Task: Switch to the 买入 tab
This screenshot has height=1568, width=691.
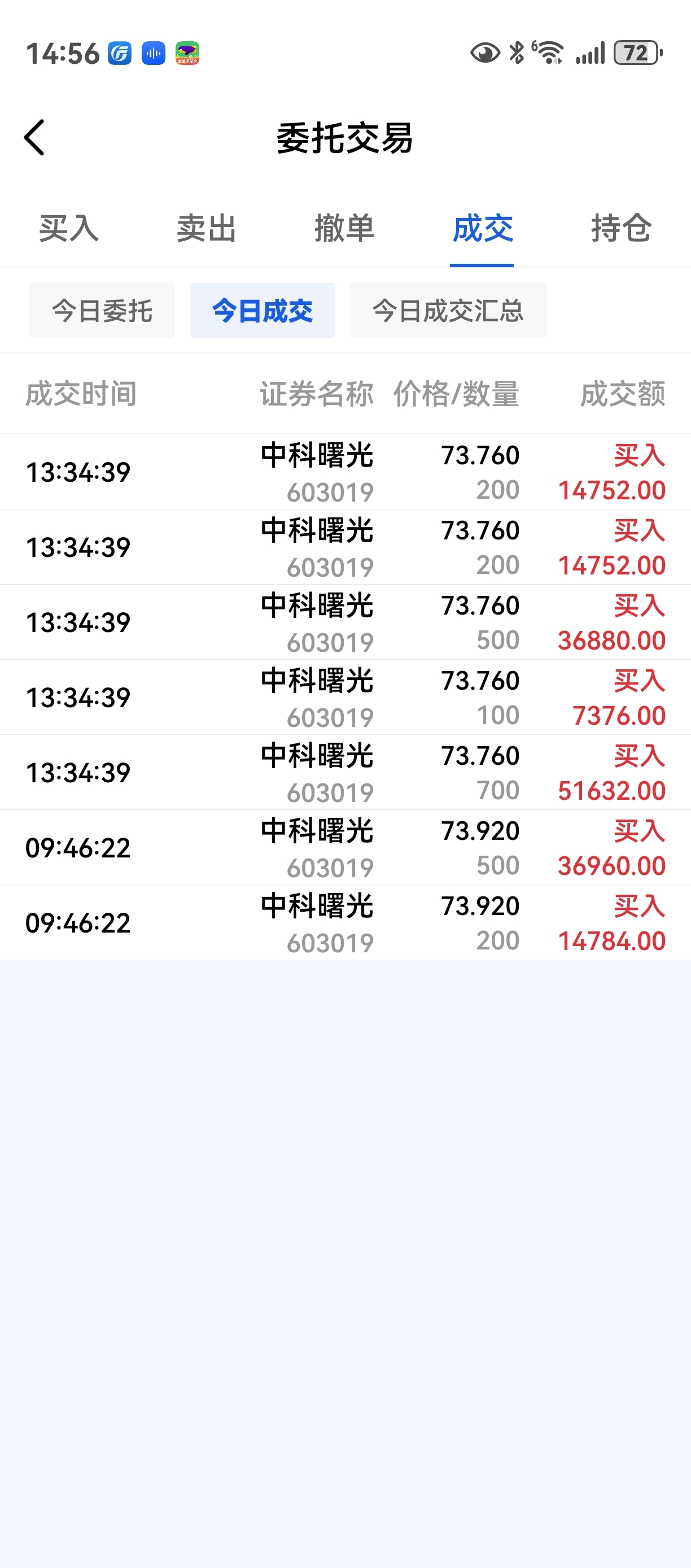Action: (69, 229)
